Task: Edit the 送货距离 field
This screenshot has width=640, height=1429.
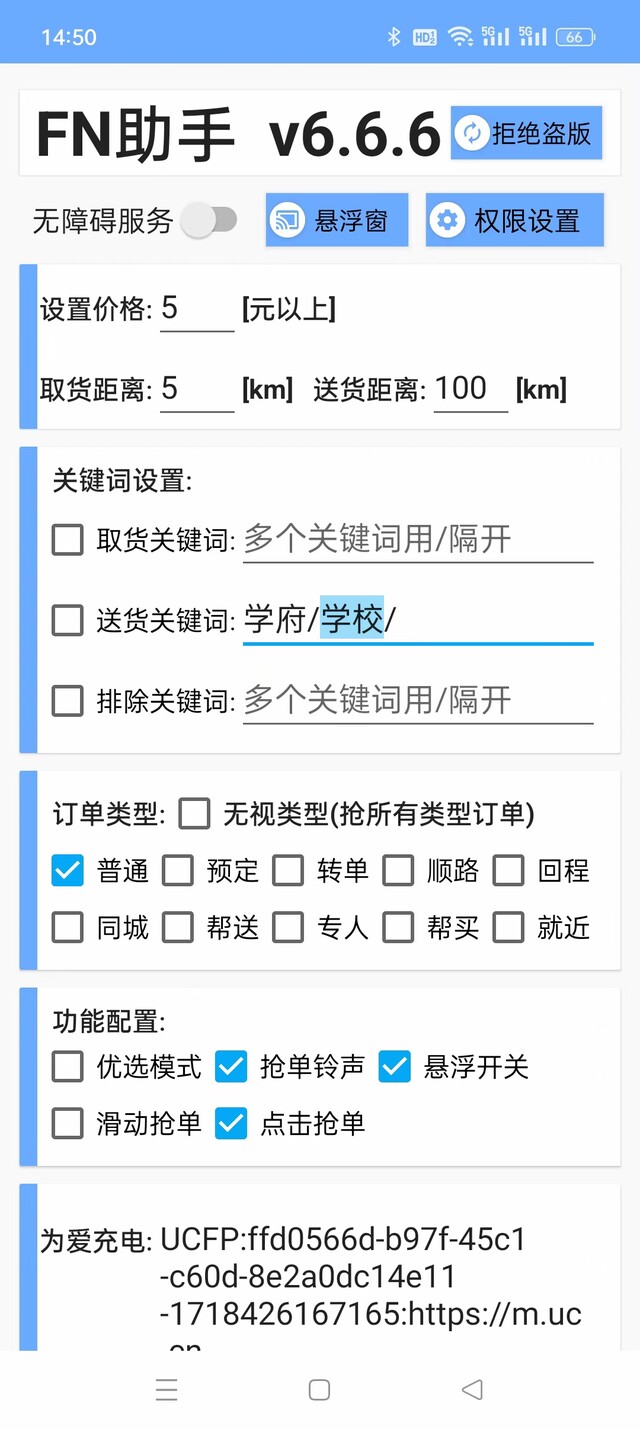Action: [x=470, y=389]
